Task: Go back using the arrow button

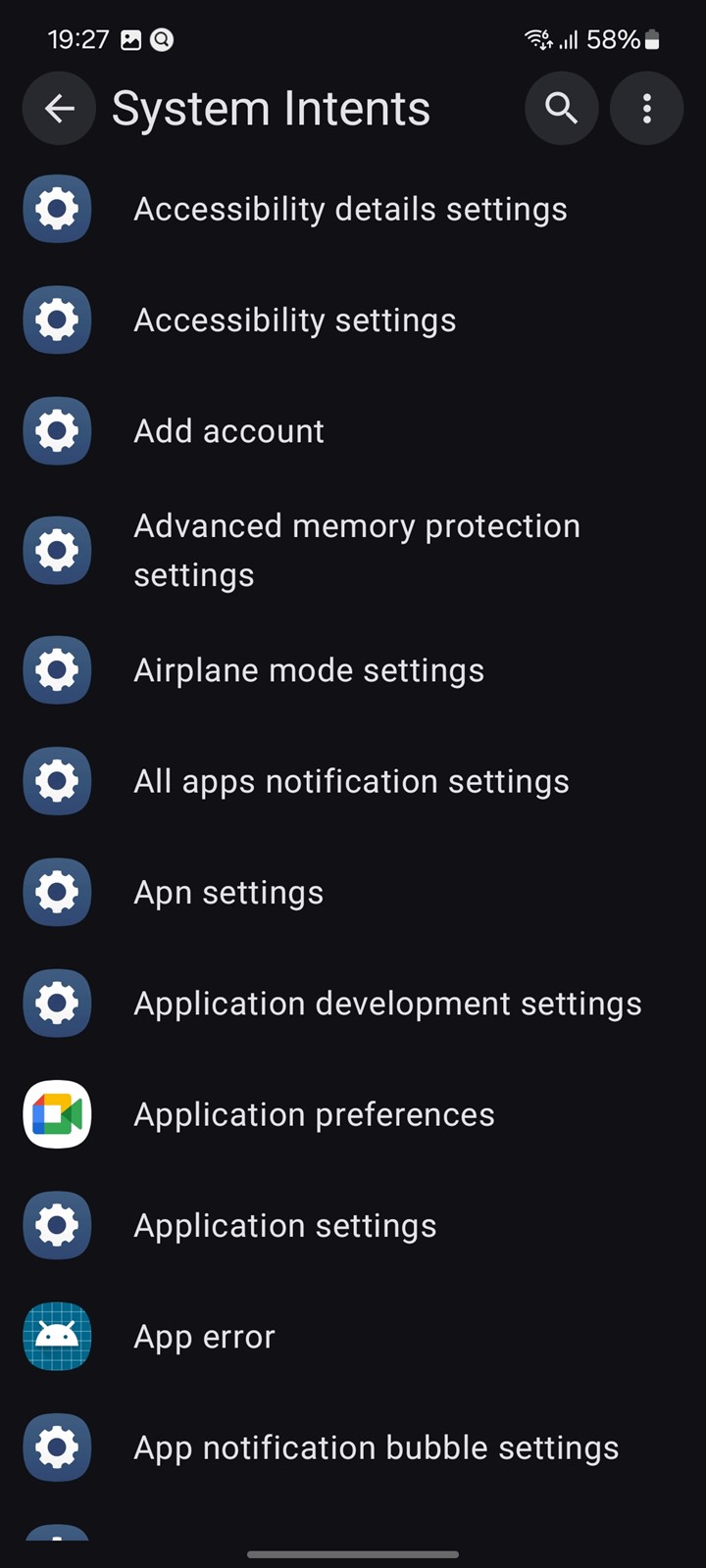Action: 59,108
